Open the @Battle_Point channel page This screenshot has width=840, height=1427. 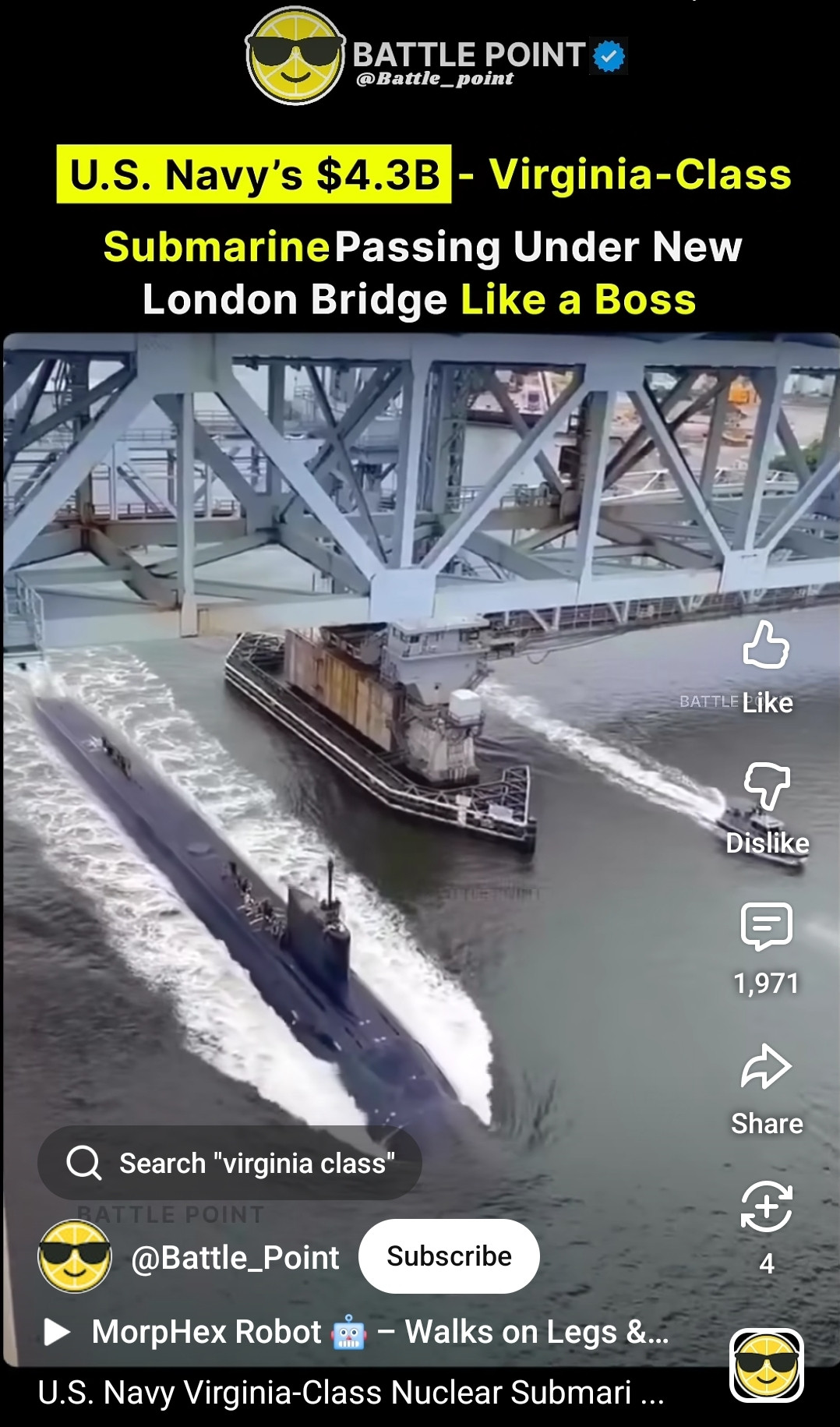pyautogui.click(x=235, y=1258)
